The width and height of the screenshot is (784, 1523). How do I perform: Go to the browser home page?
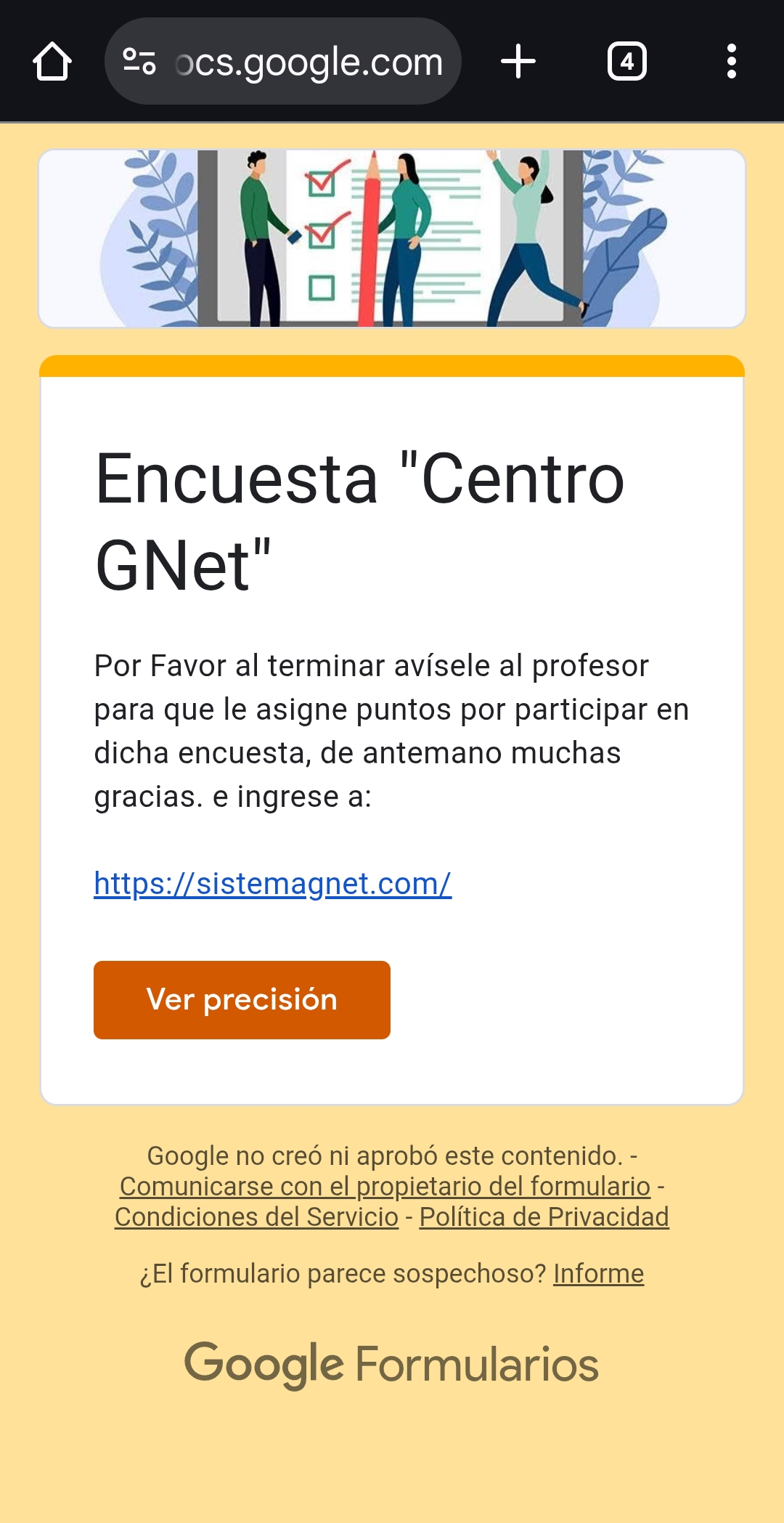[52, 62]
